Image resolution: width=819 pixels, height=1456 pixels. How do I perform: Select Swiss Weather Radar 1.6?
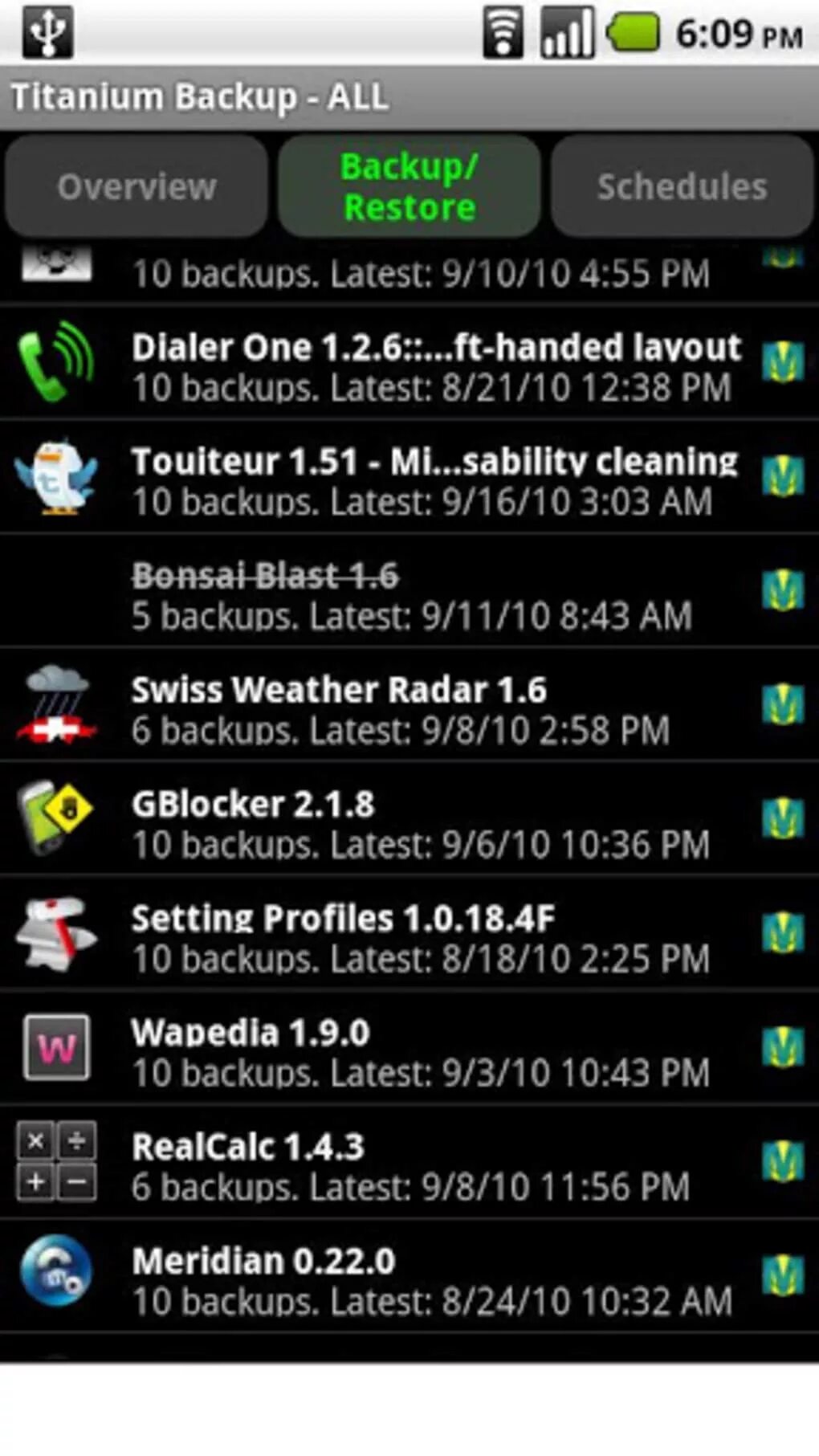(409, 709)
